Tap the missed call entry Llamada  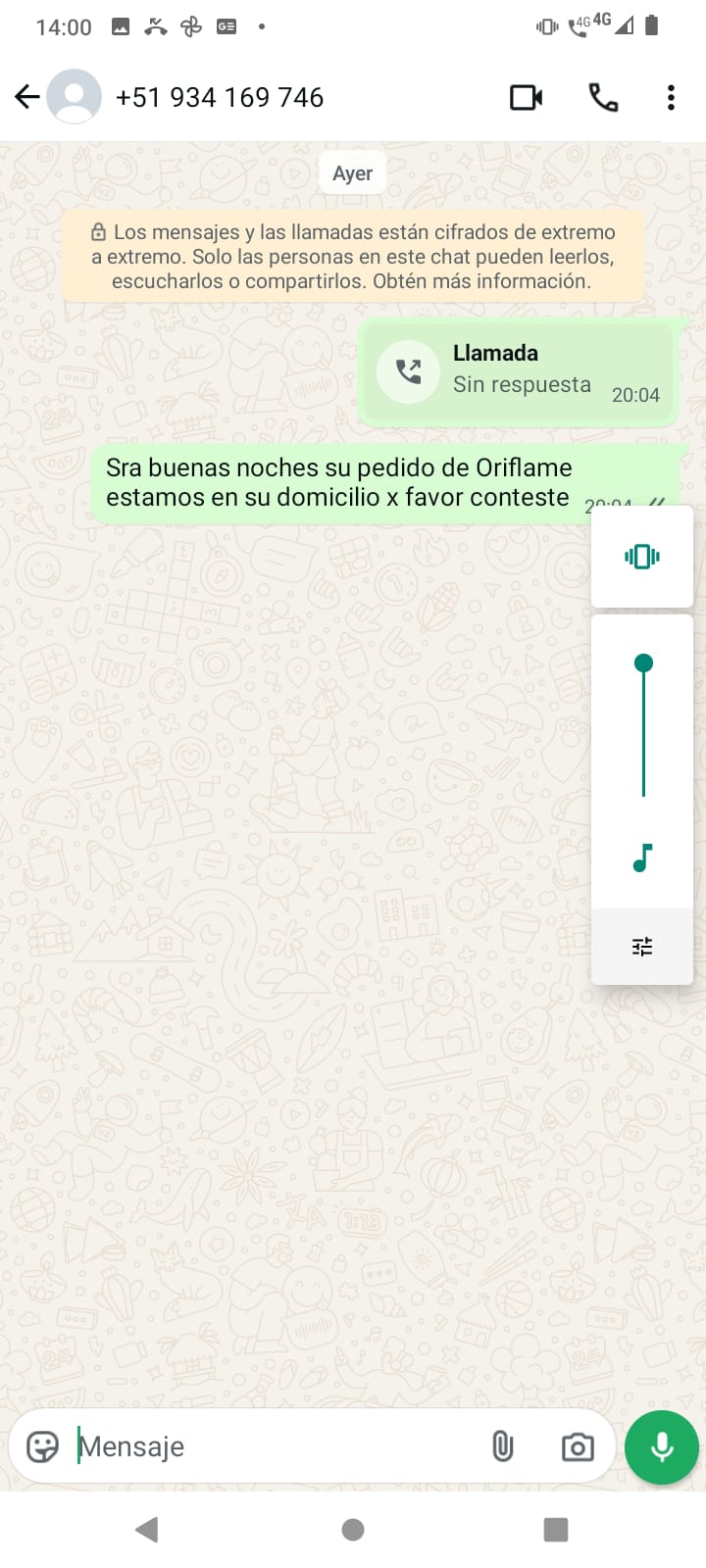[x=518, y=372]
